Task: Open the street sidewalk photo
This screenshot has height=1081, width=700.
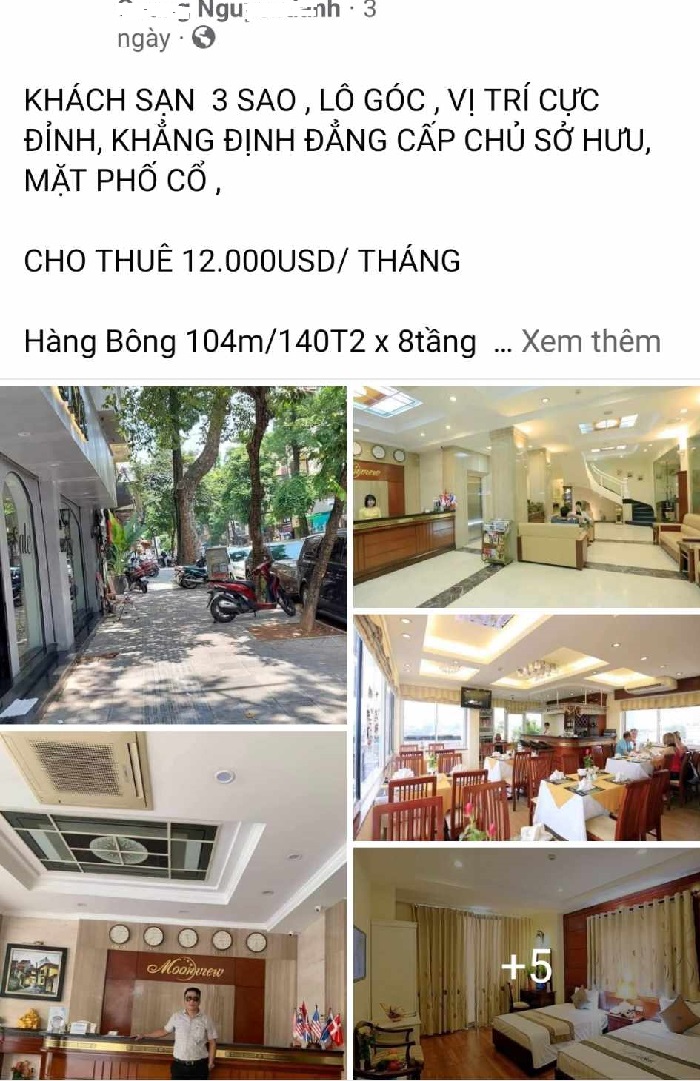Action: click(173, 555)
